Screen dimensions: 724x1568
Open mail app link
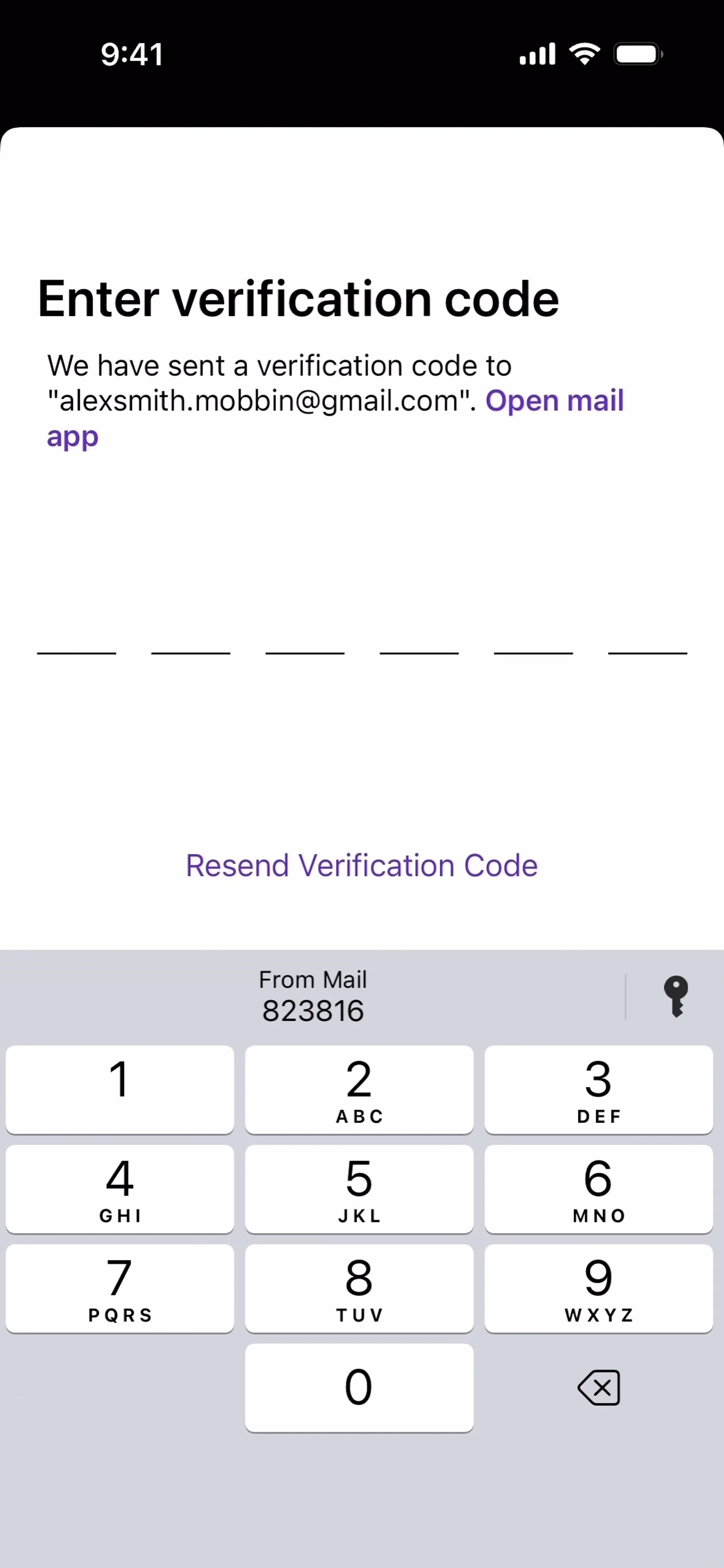[x=554, y=401]
